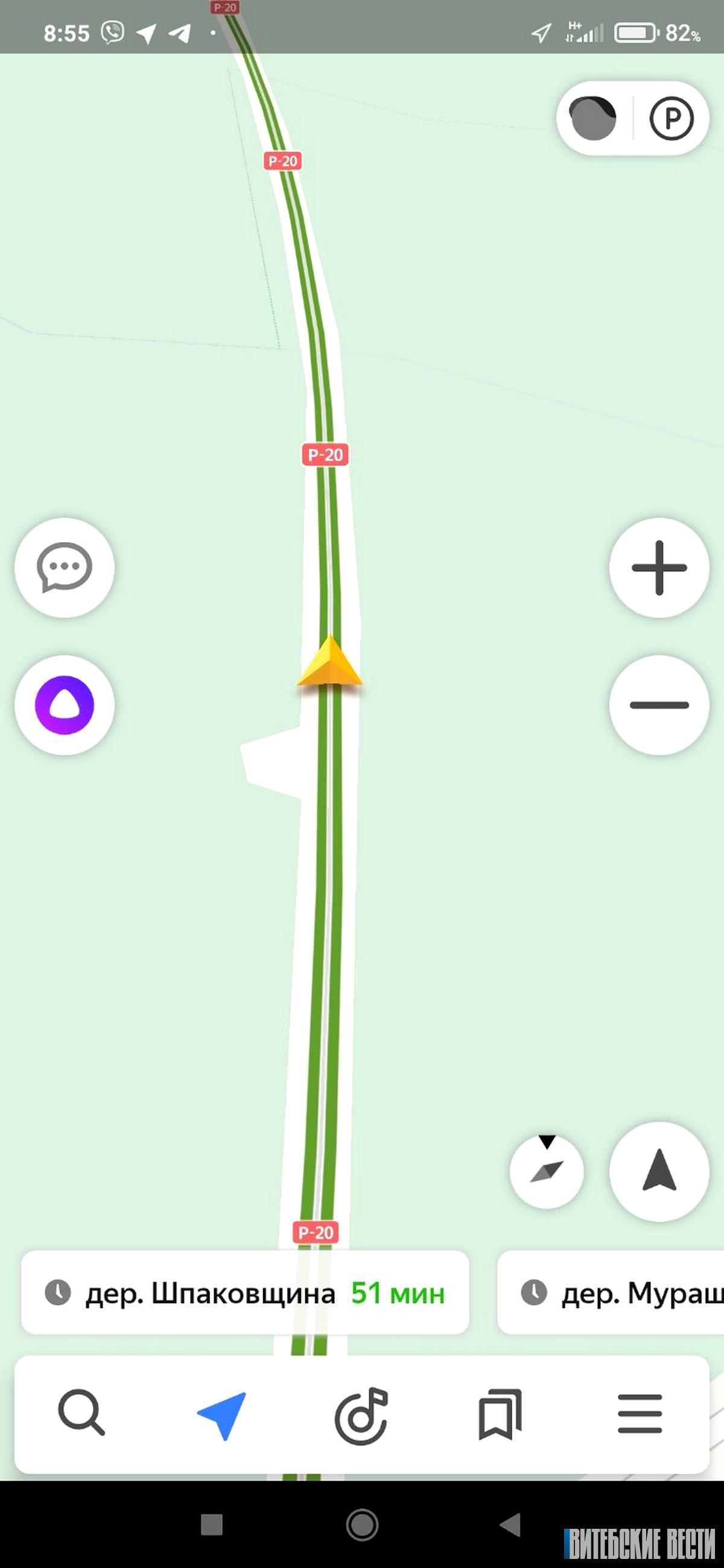Tap the compass to reorient the map
Viewport: 724px width, 1568px height.
[547, 1171]
